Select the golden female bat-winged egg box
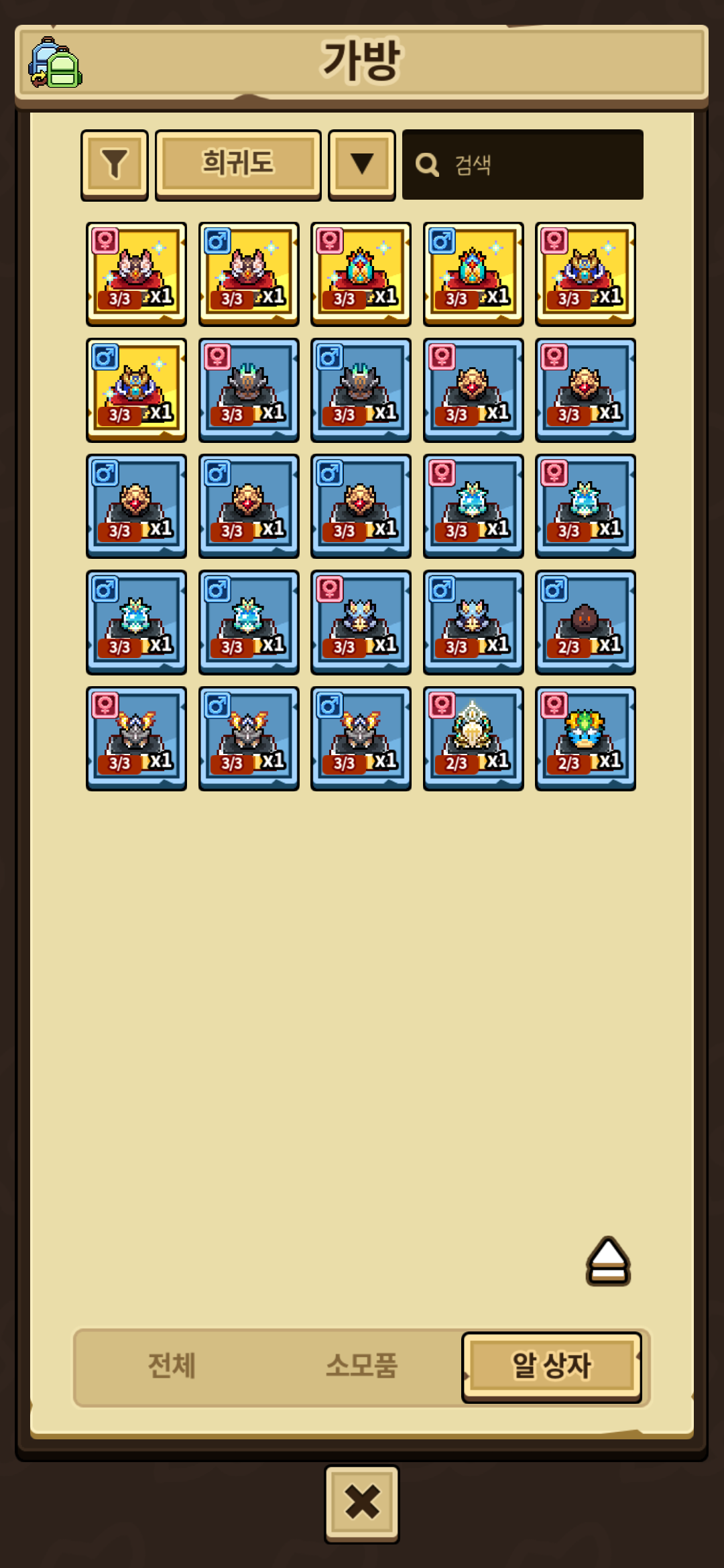Image resolution: width=724 pixels, height=1568 pixels. [x=136, y=274]
